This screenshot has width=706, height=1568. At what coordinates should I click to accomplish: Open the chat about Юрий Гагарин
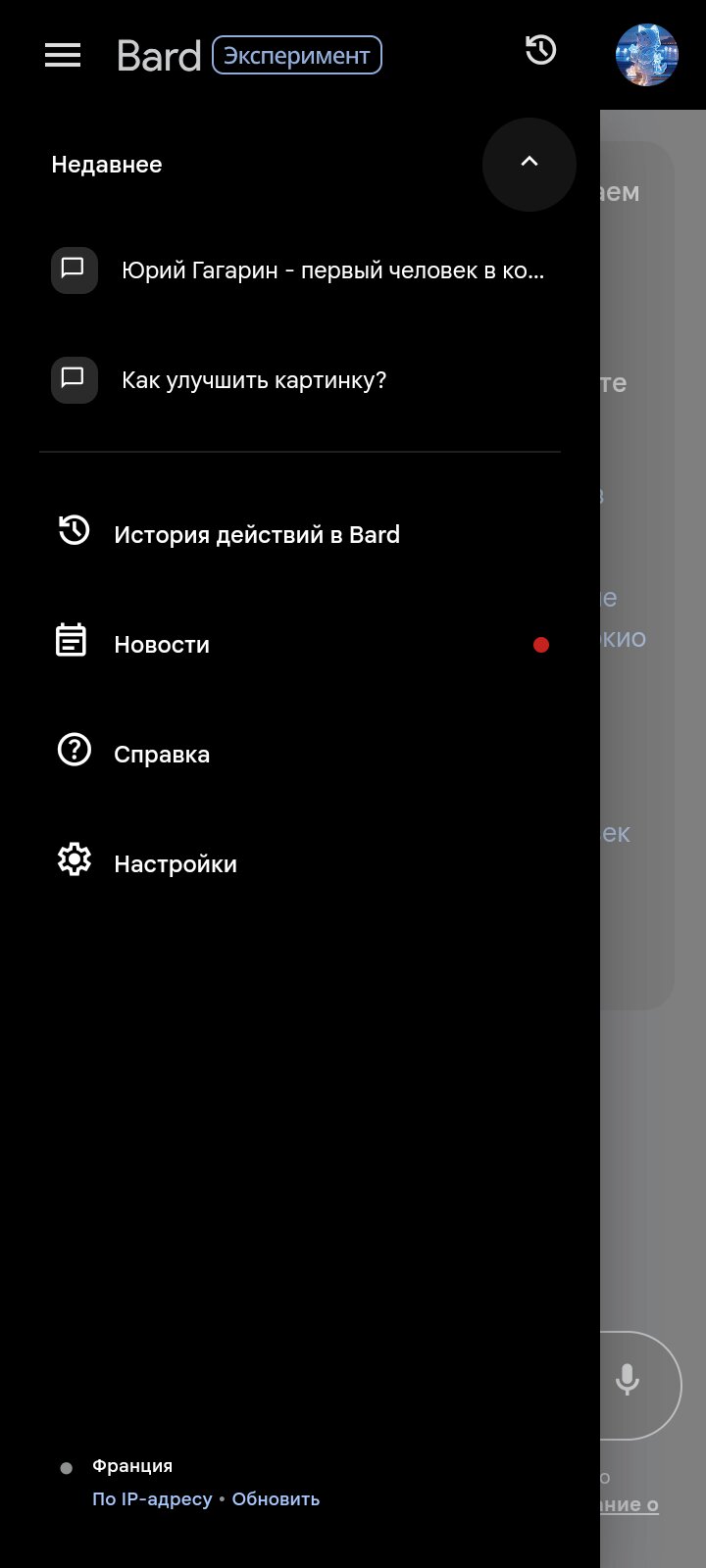pyautogui.click(x=331, y=270)
